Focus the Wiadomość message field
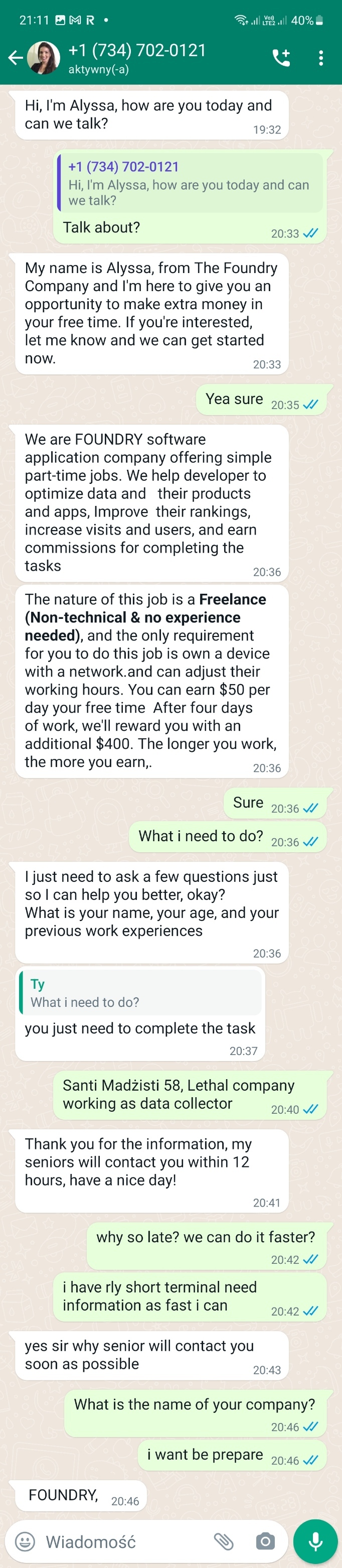Viewport: 342px width, 1568px height. [x=122, y=1541]
